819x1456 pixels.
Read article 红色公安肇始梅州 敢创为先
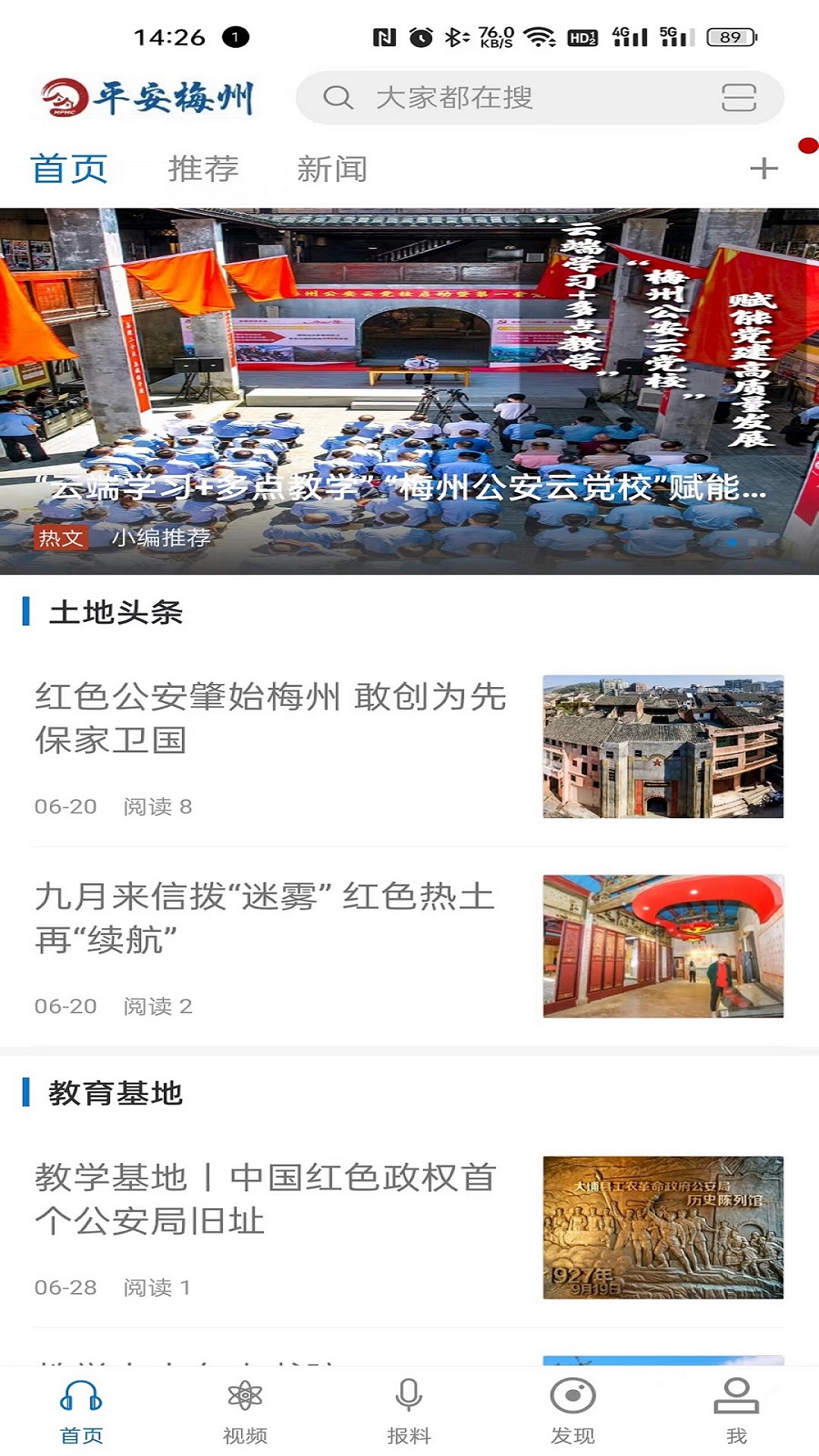click(x=271, y=718)
